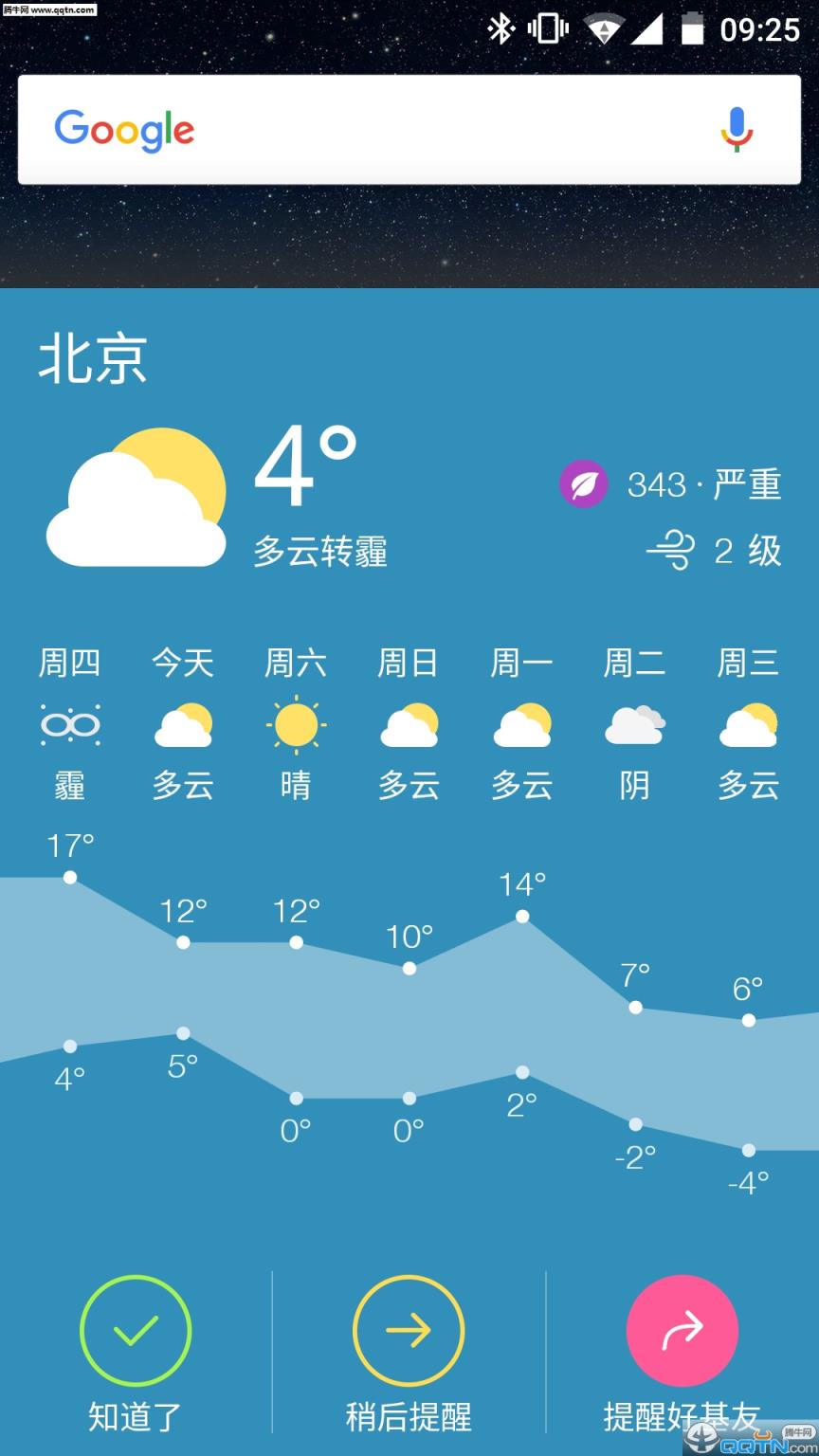Tap the cloudy icon under 今天
The height and width of the screenshot is (1456, 819).
point(182,723)
